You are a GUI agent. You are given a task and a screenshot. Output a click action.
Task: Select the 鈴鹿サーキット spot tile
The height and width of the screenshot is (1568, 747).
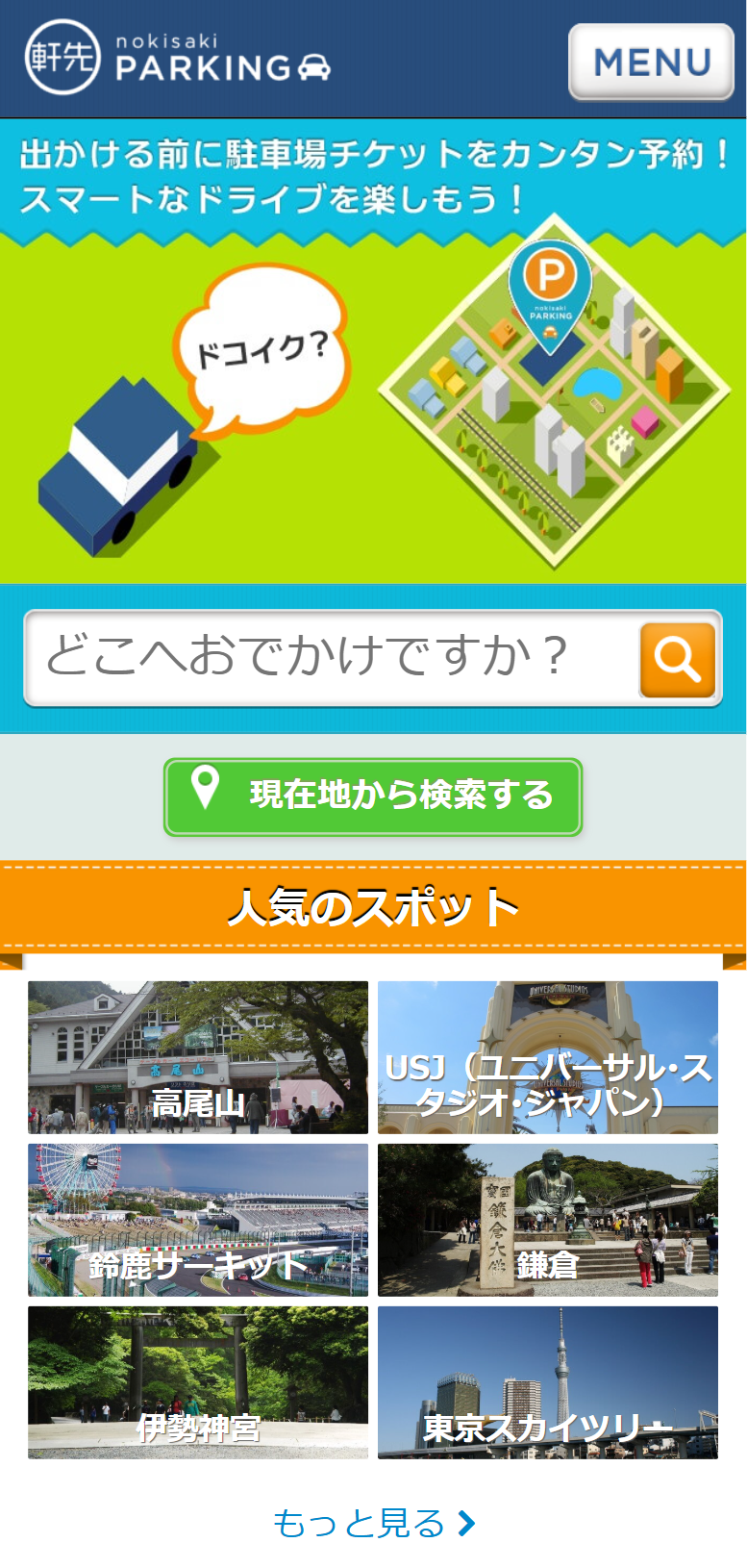tap(198, 1220)
